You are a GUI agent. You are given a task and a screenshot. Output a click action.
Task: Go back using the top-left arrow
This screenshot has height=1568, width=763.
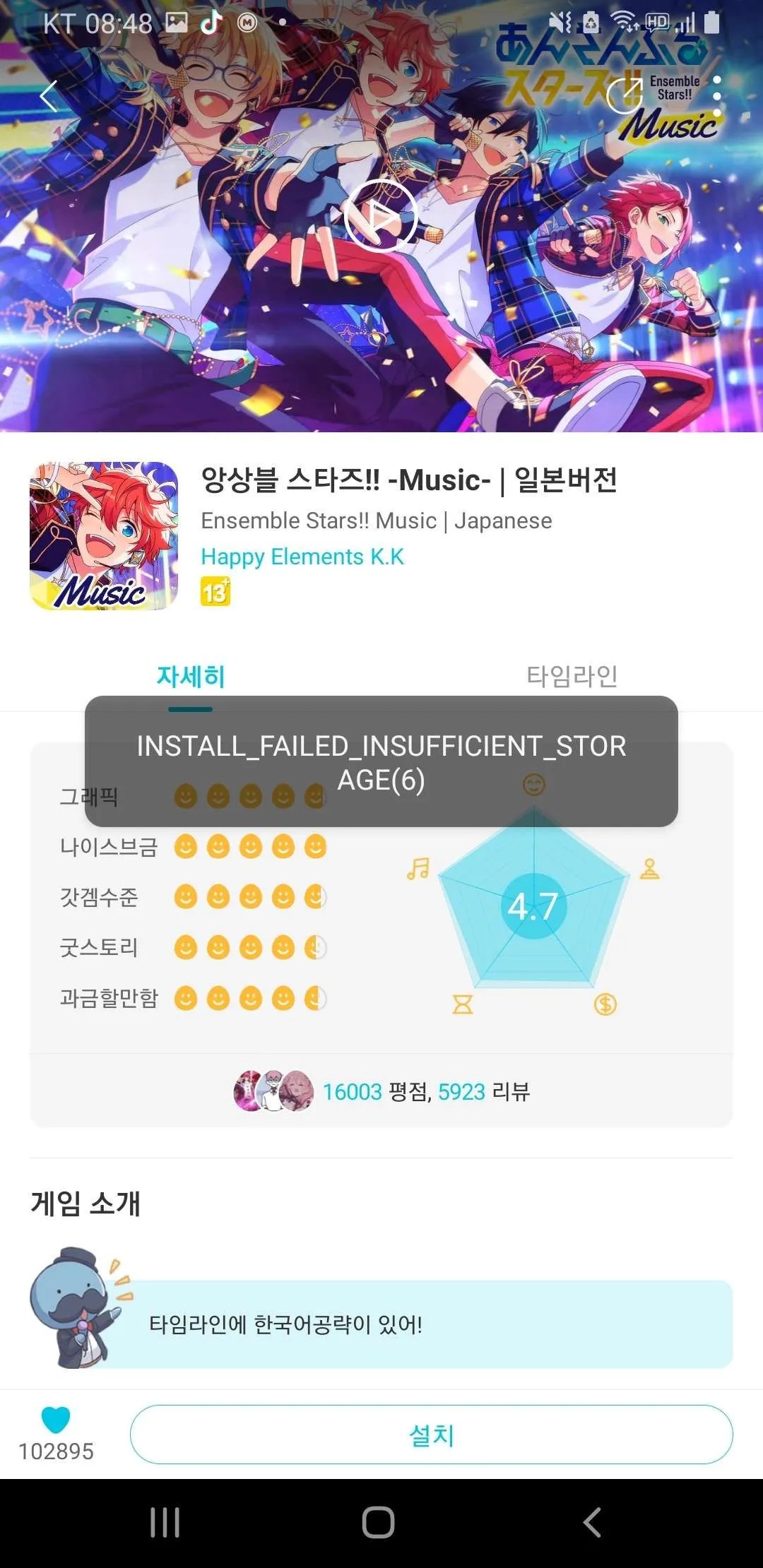(48, 97)
